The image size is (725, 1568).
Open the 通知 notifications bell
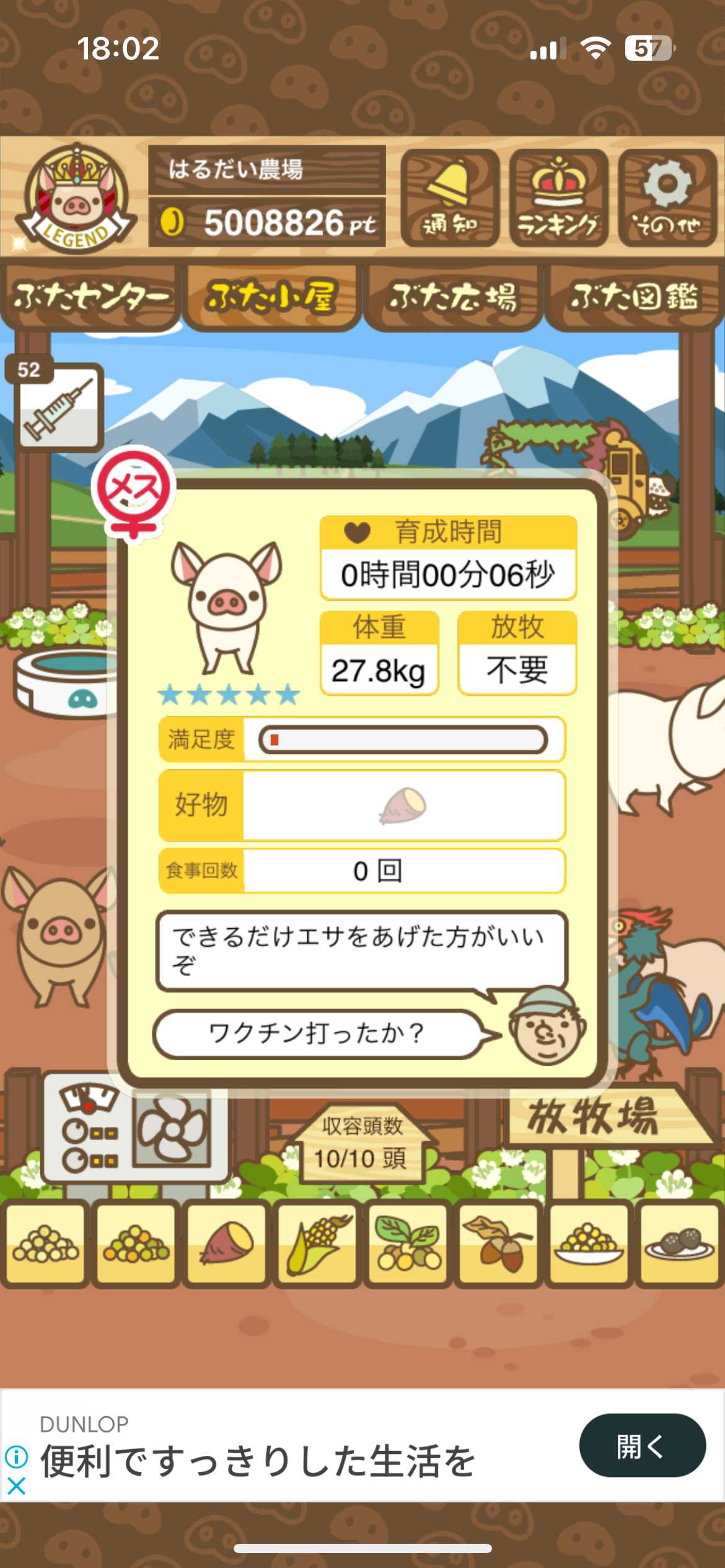450,198
